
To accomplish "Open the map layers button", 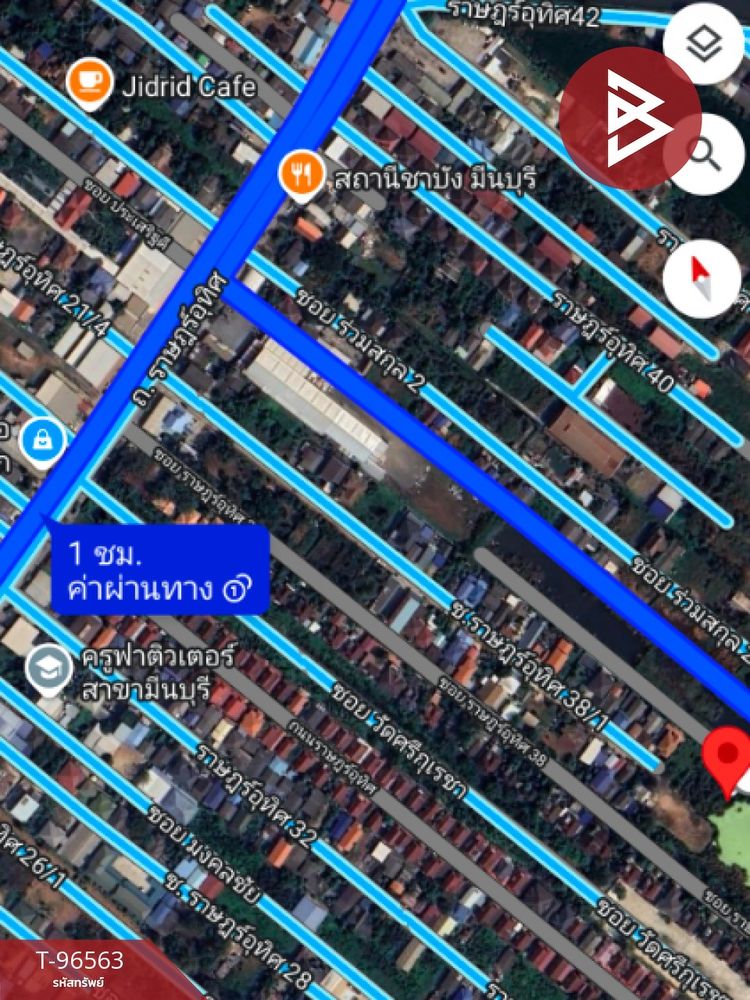I will pos(703,43).
